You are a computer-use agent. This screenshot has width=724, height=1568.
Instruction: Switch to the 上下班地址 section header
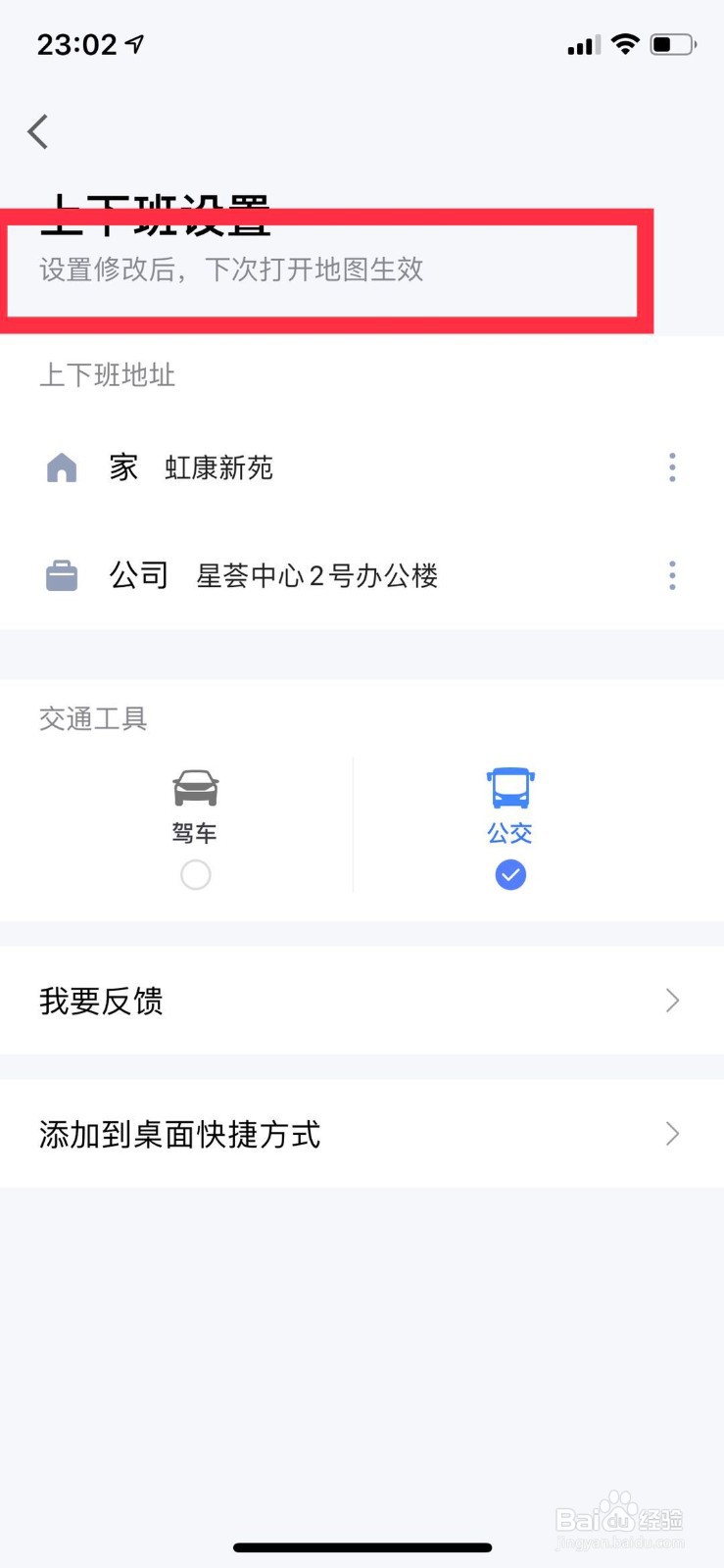[x=107, y=375]
